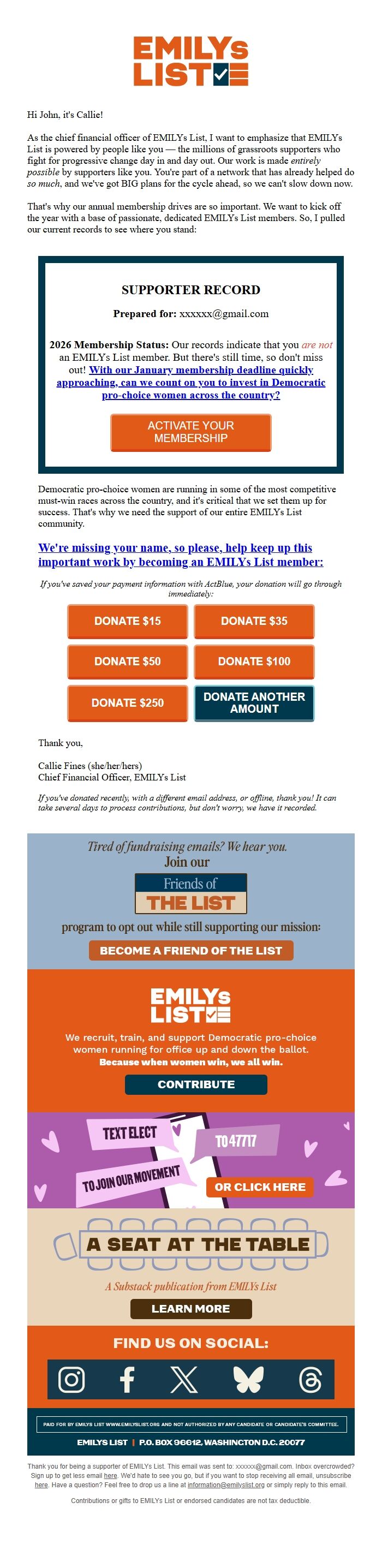Select the Donate $100 button
The width and height of the screenshot is (382, 1568).
[x=254, y=661]
